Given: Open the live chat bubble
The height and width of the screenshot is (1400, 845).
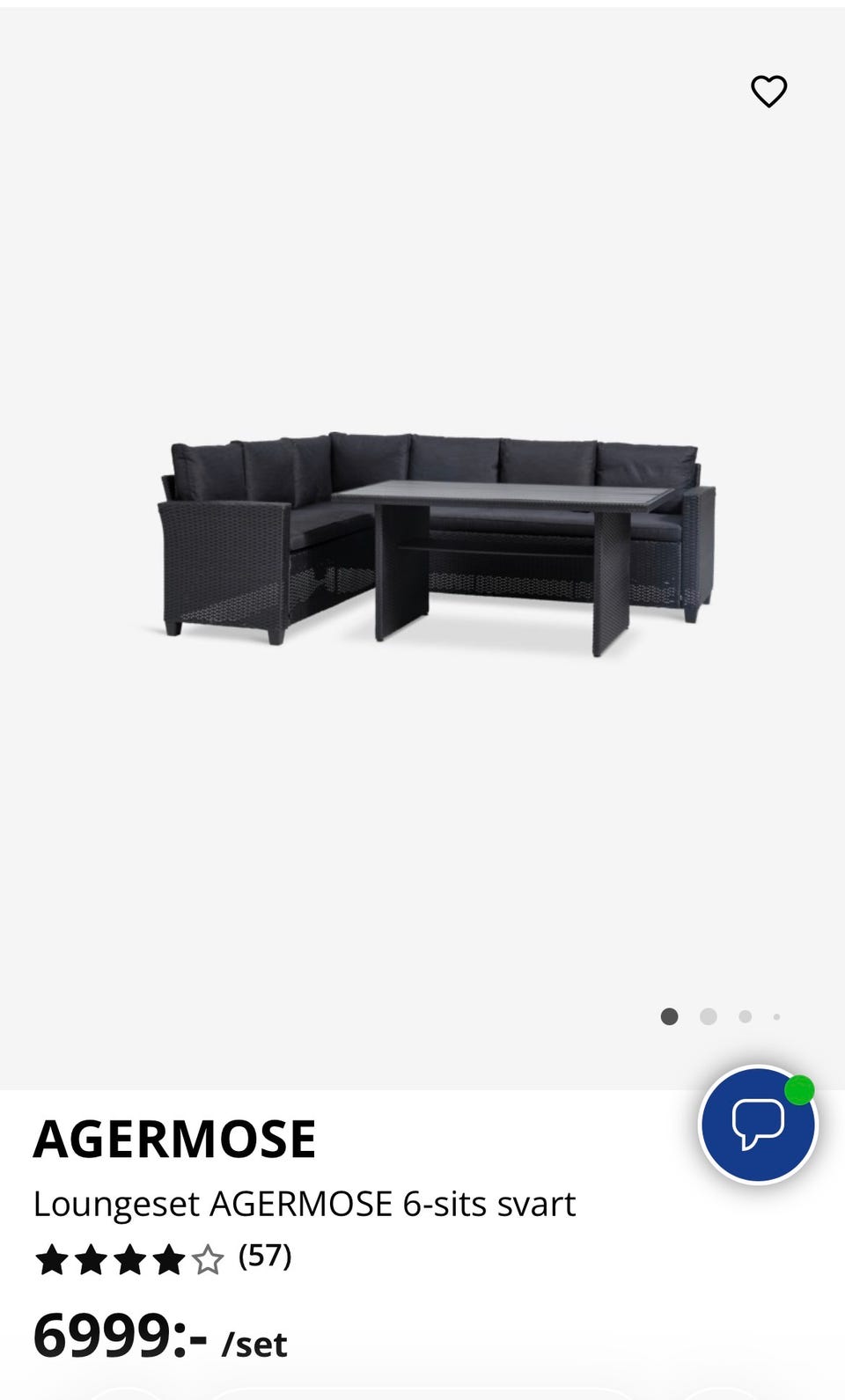Looking at the screenshot, I should [758, 1124].
